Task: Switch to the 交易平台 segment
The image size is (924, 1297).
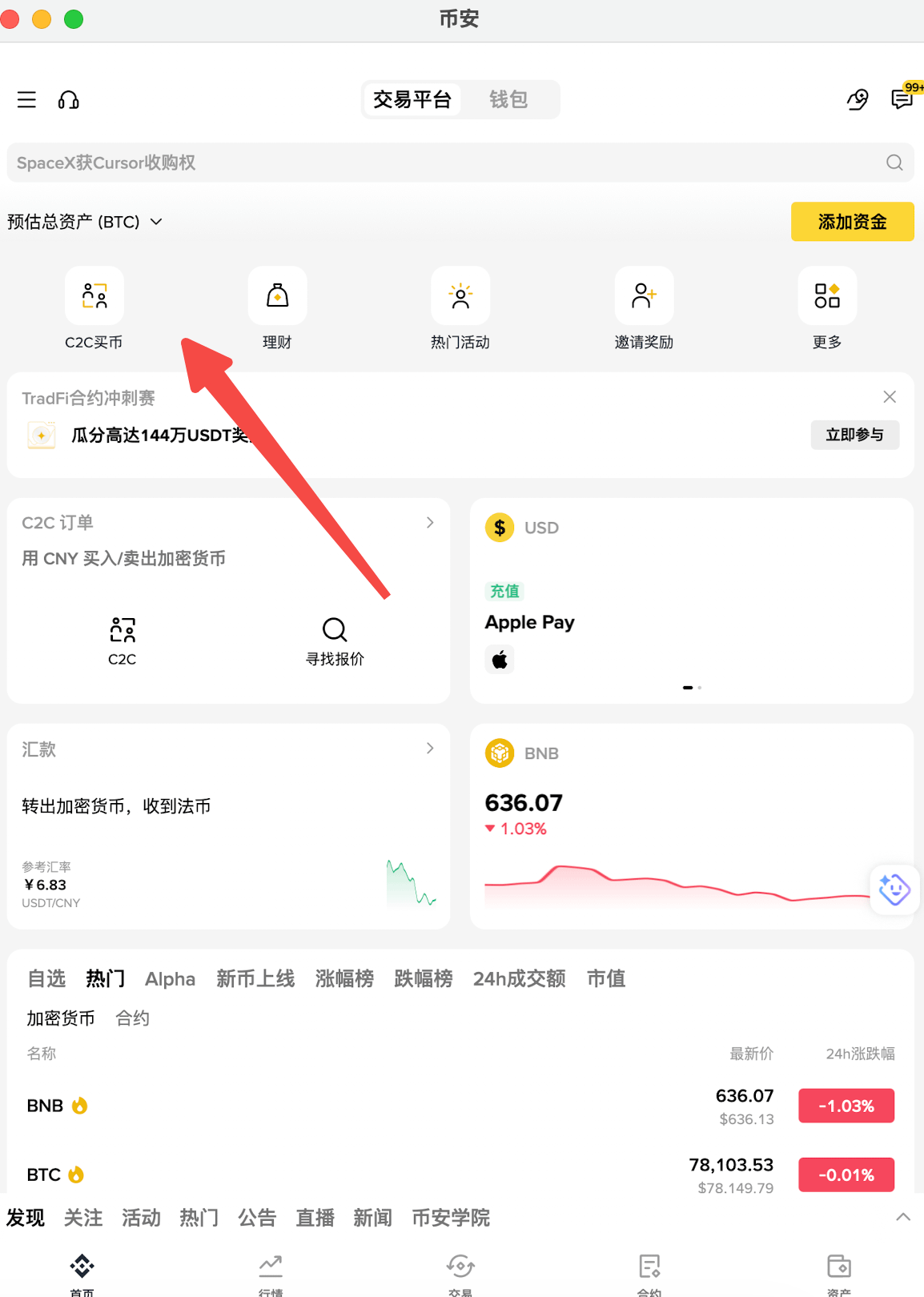Action: coord(412,99)
